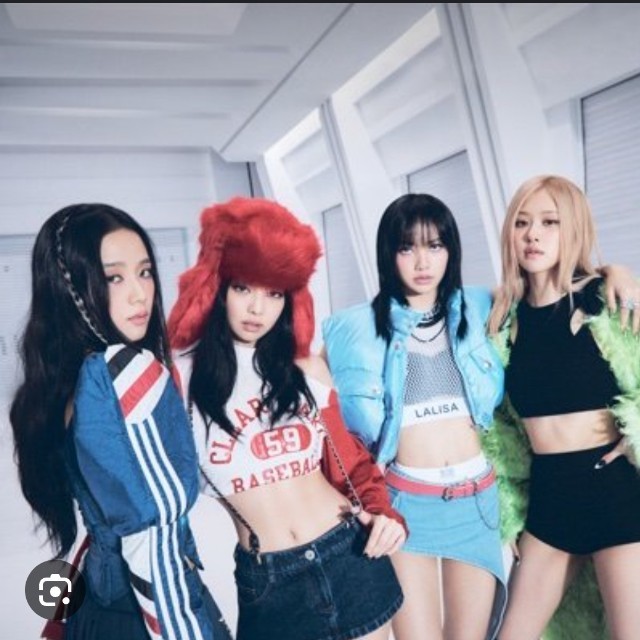Search this image with Lens icon
Viewport: 640px width, 640px height.
tap(54, 590)
